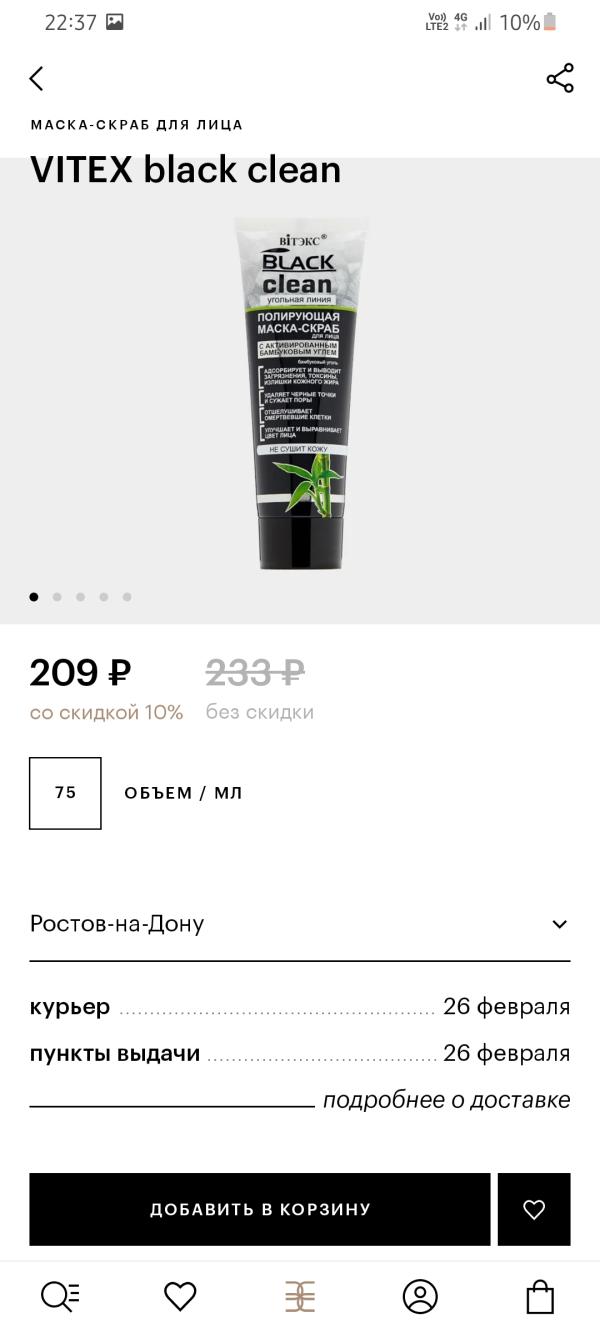Select the 75 ml volume option
600x1332 pixels.
(x=65, y=793)
